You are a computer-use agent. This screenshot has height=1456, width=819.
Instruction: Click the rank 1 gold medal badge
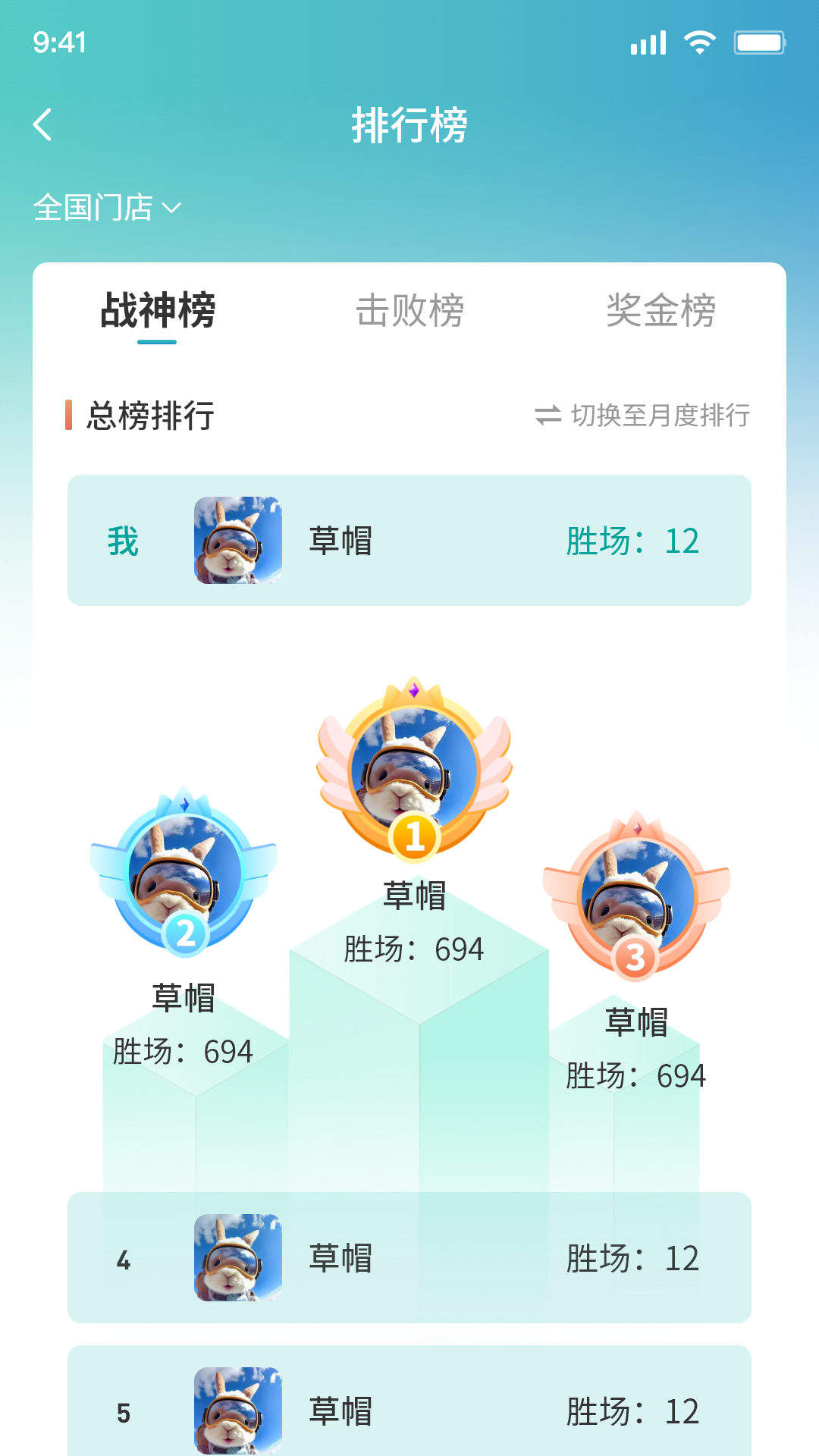413,836
